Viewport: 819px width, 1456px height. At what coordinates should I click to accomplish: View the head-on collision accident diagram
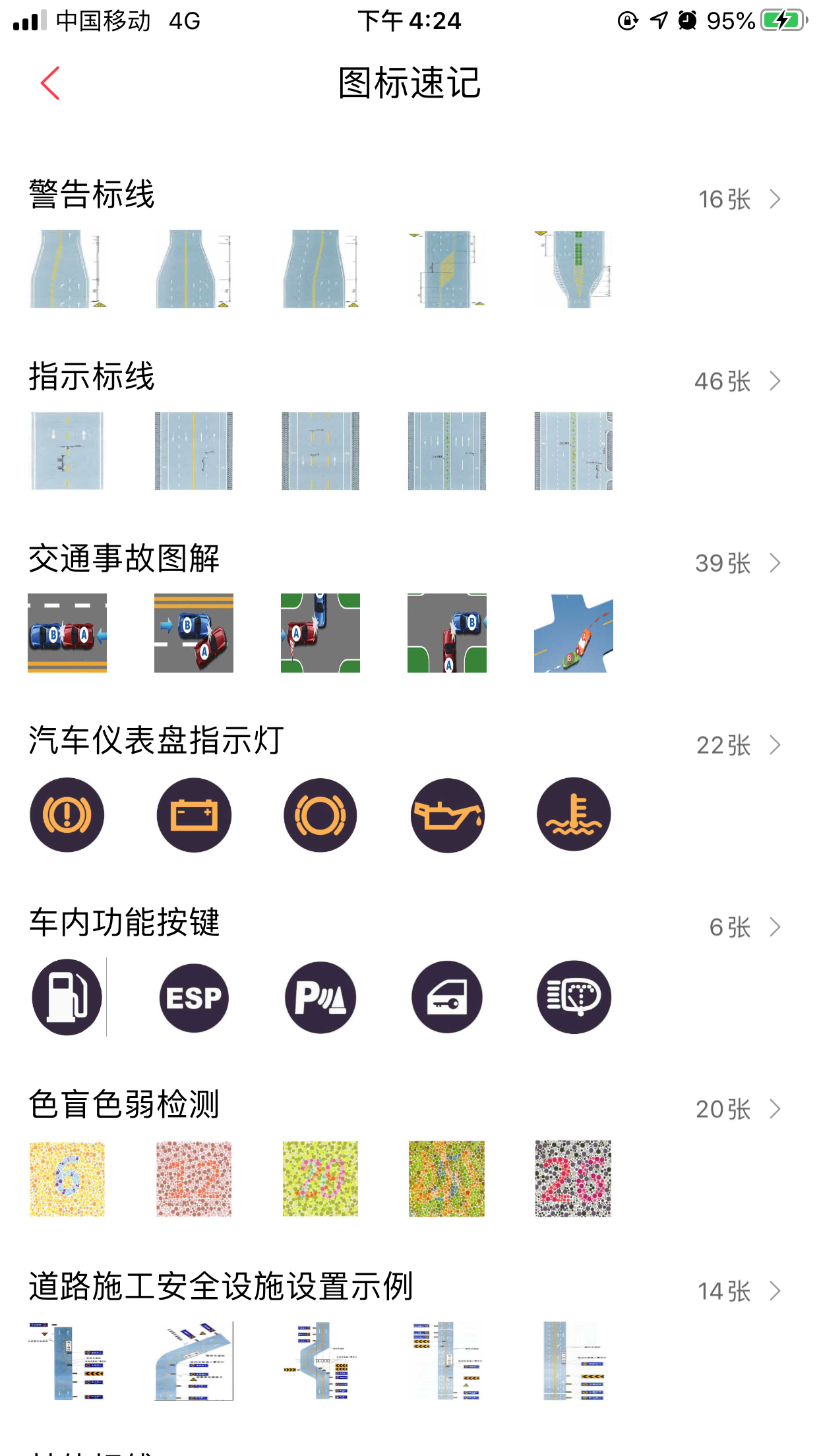pos(67,633)
